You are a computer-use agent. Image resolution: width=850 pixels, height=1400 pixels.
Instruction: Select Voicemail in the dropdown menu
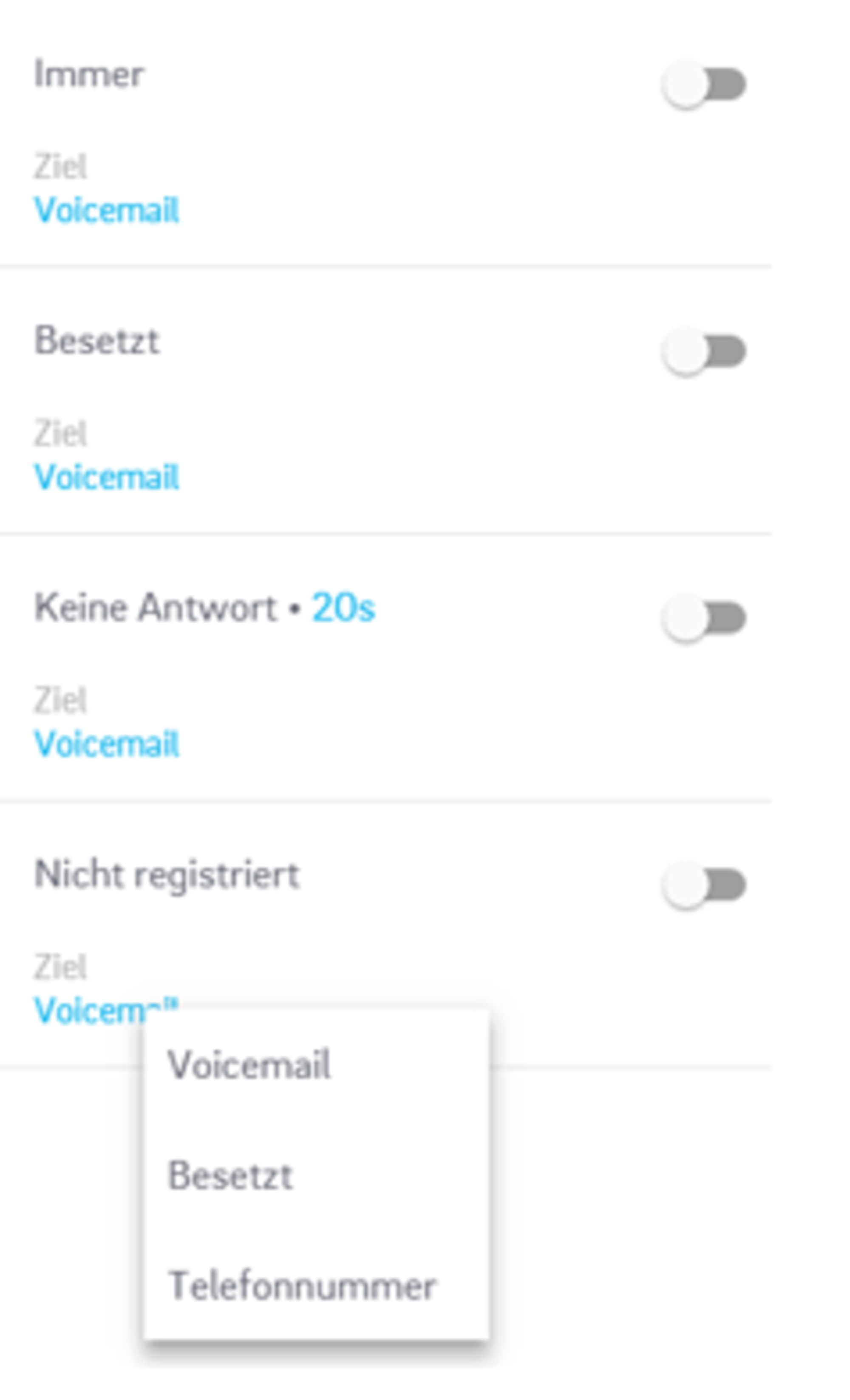pos(249,1064)
